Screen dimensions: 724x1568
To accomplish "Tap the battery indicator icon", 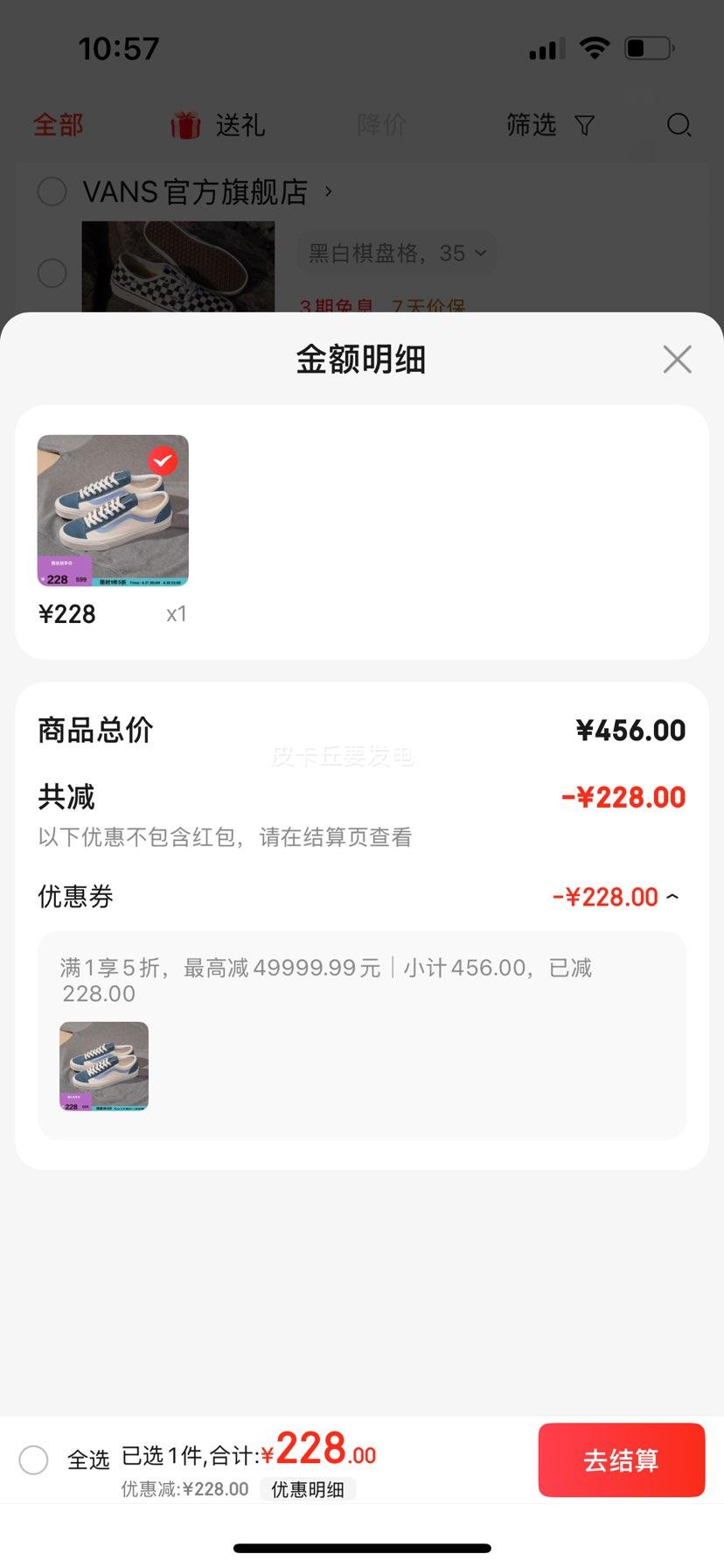I will [x=645, y=48].
